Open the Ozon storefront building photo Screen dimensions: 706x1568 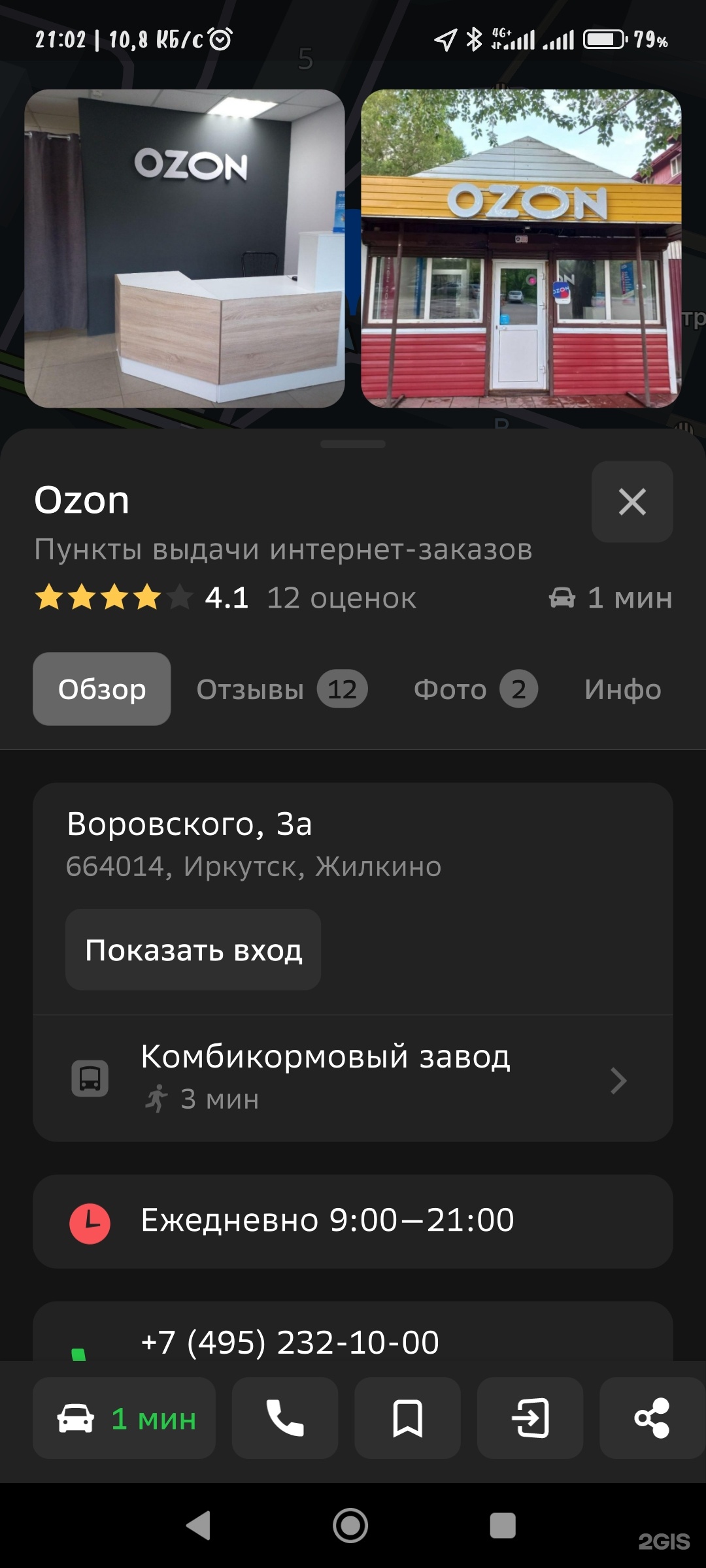(x=521, y=248)
